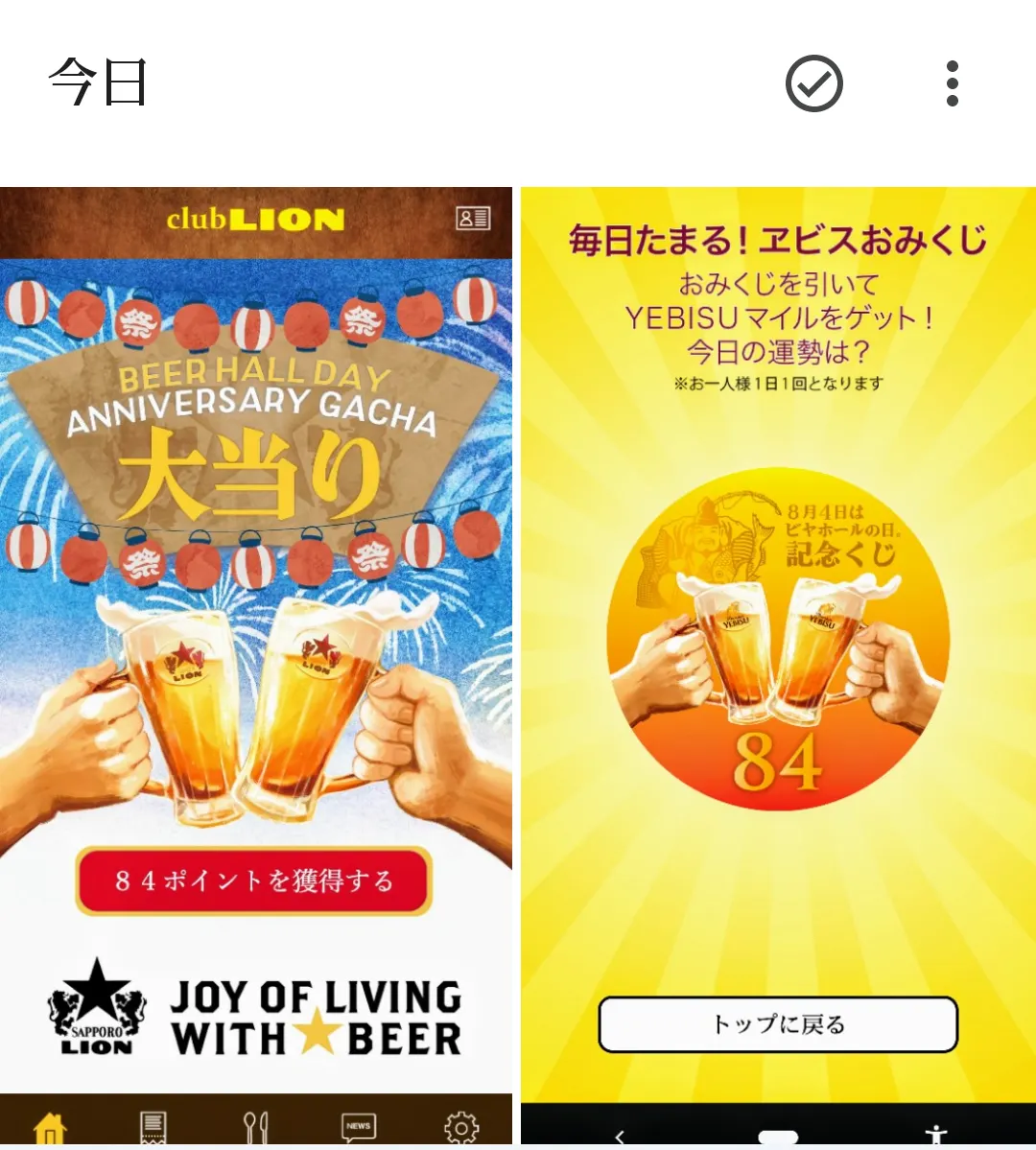Viewport: 1036px width, 1150px height.
Task: Open the three-dot overflow menu
Action: 952,84
